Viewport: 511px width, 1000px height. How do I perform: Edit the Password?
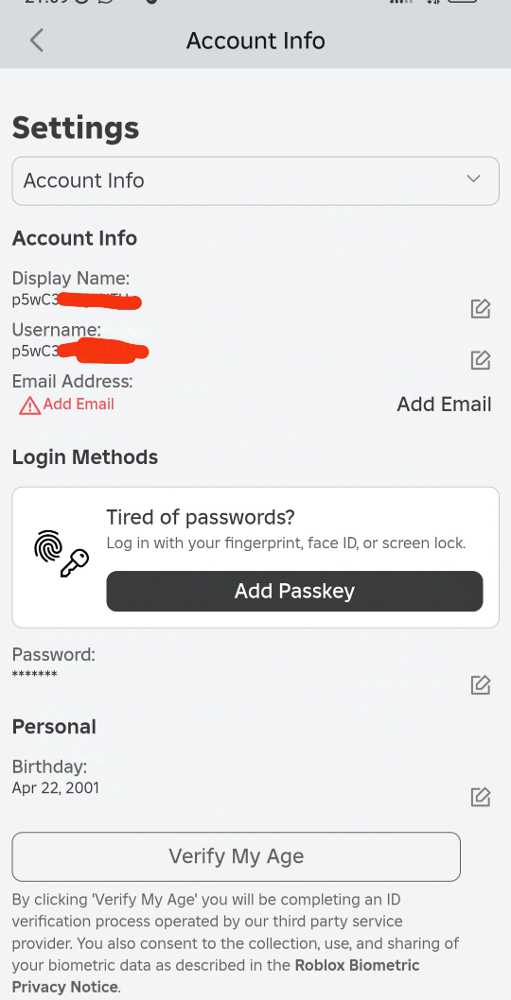click(480, 685)
